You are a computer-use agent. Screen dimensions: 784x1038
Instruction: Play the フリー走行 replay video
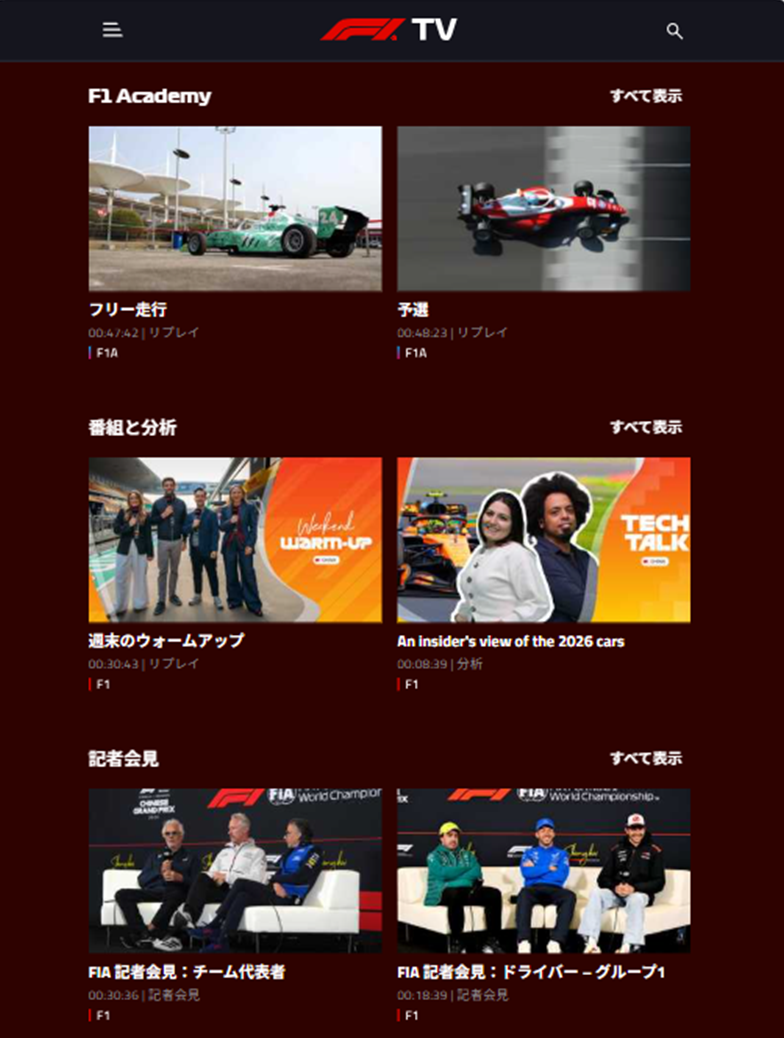[235, 208]
